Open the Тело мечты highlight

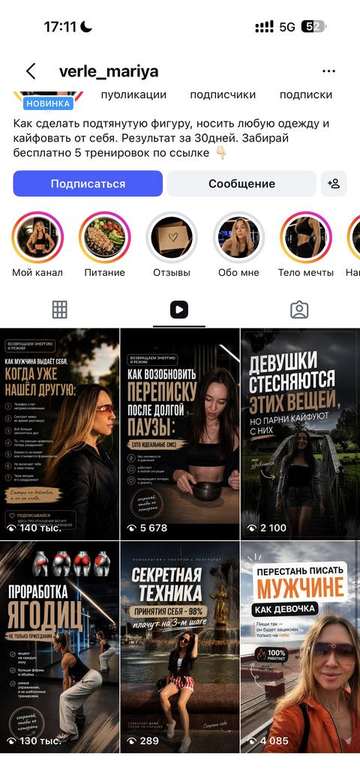(306, 237)
